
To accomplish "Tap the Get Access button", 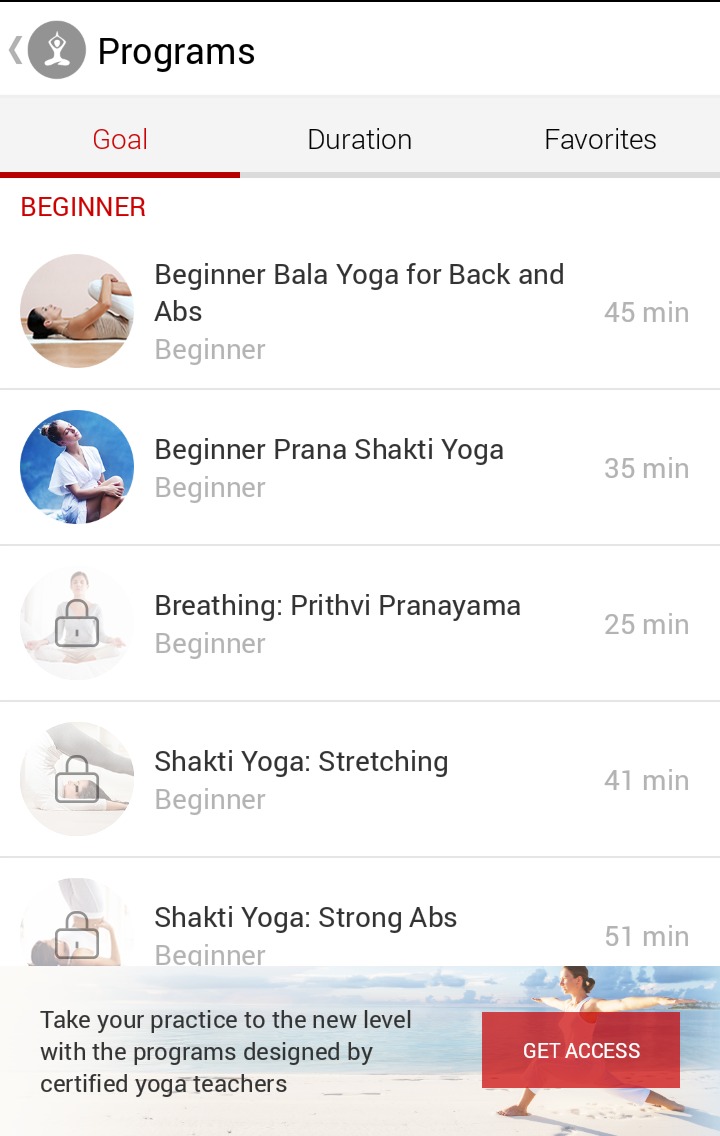I will pyautogui.click(x=581, y=1050).
